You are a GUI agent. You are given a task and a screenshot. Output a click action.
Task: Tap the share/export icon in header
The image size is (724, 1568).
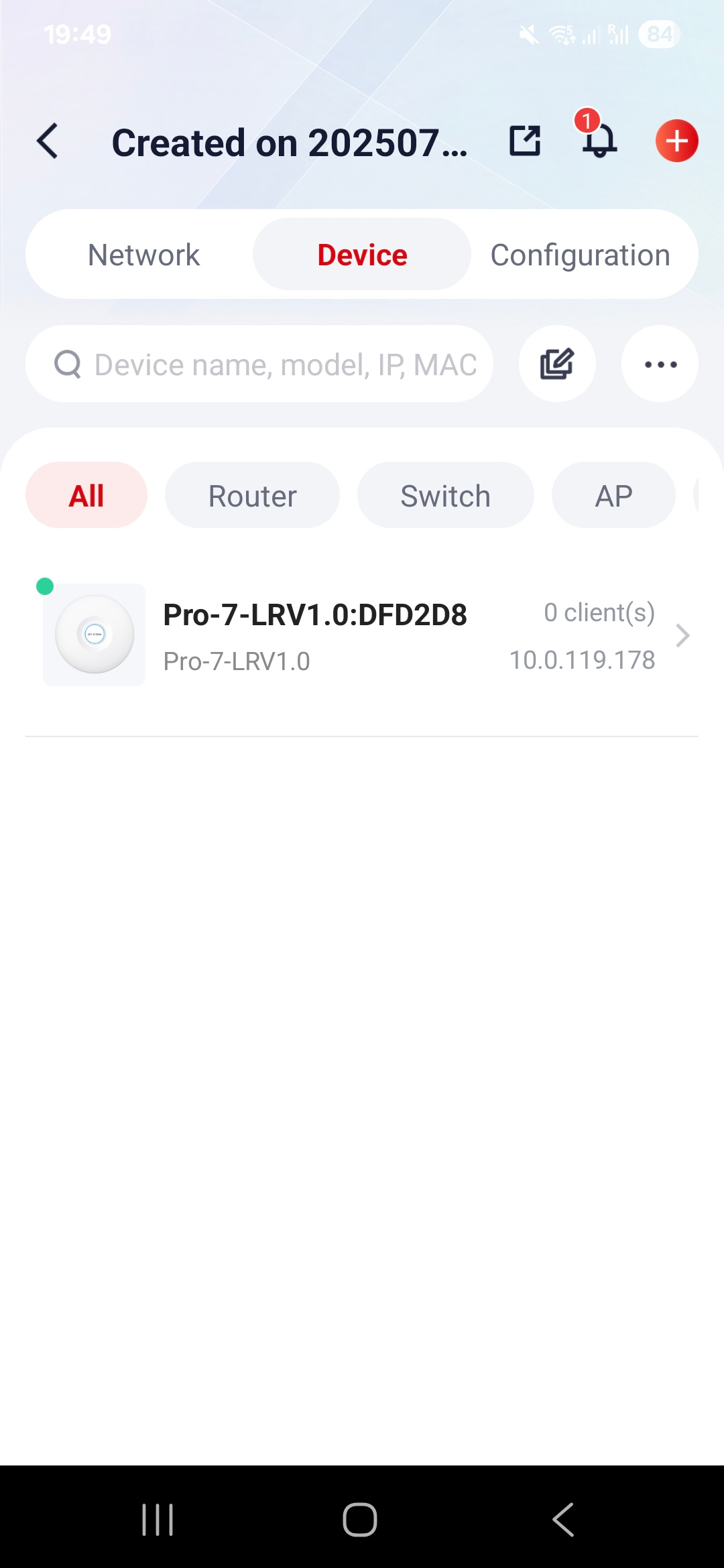point(525,141)
